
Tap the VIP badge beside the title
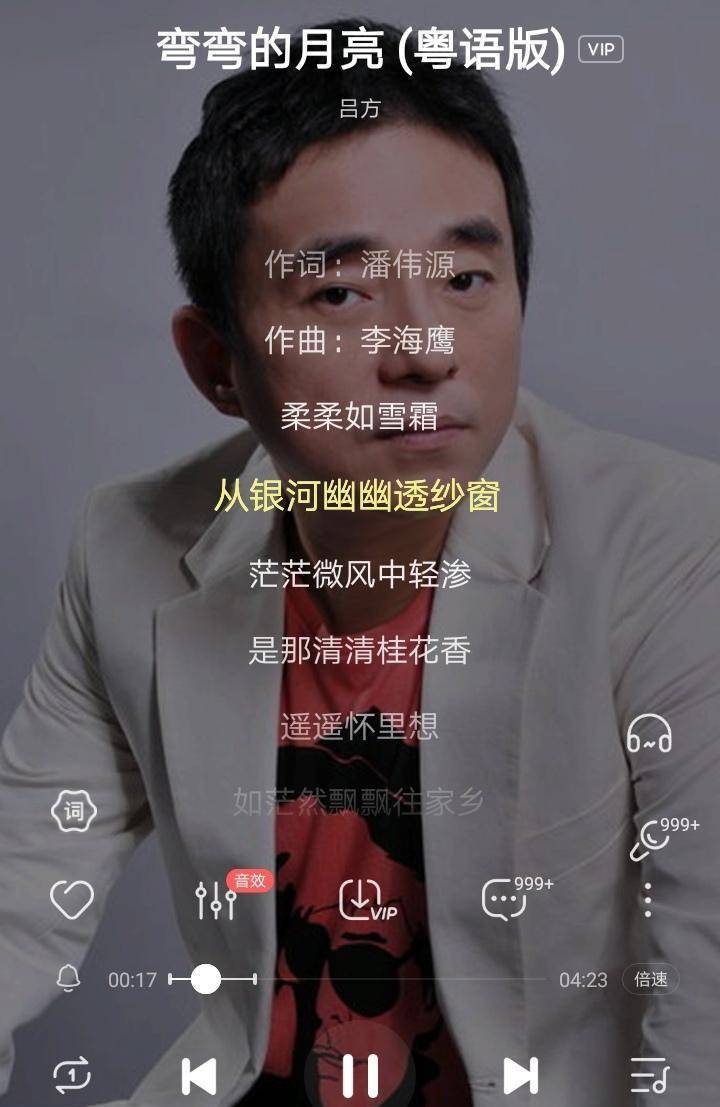click(x=600, y=49)
